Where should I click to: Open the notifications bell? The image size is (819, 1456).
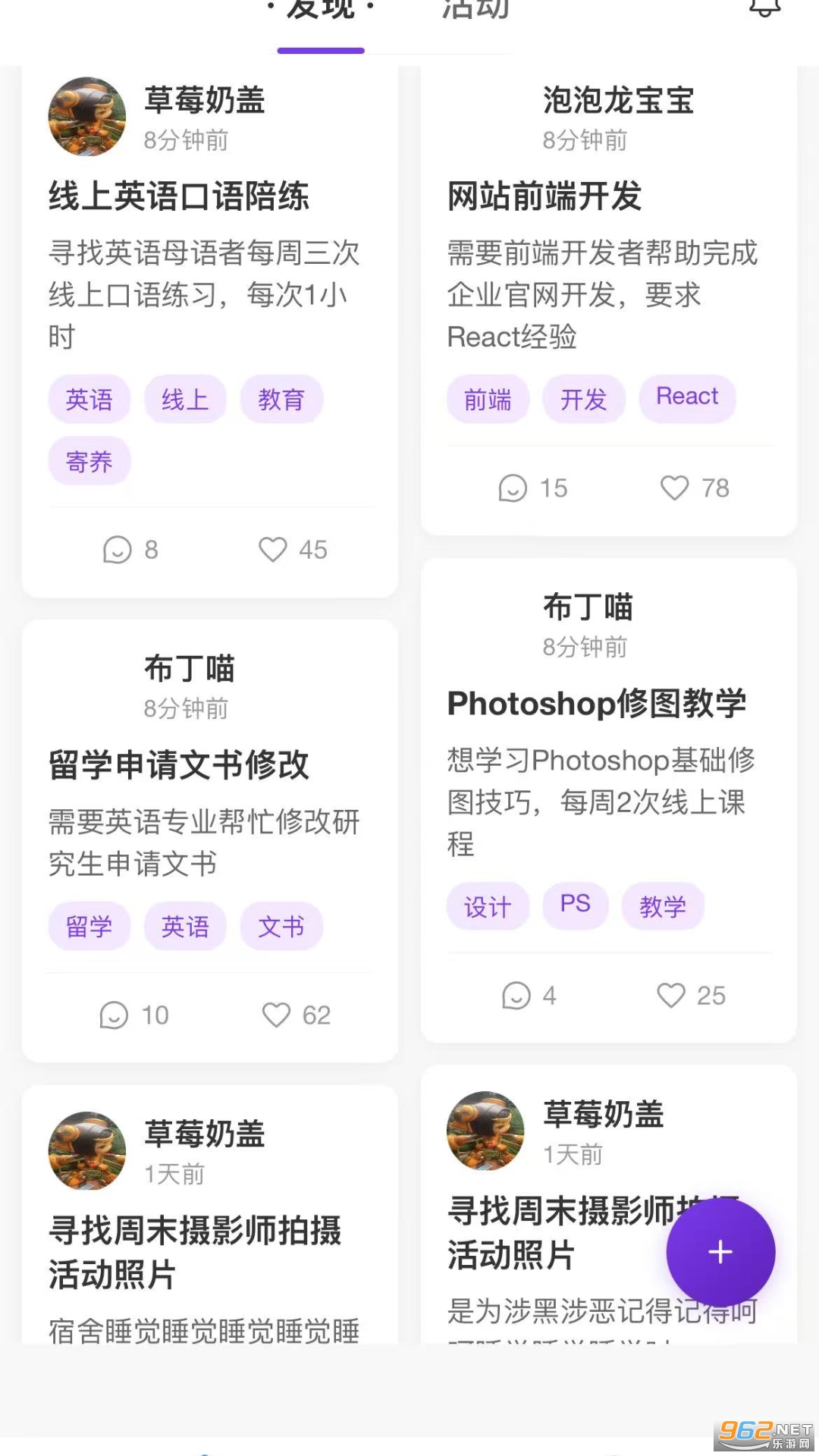coord(764,8)
